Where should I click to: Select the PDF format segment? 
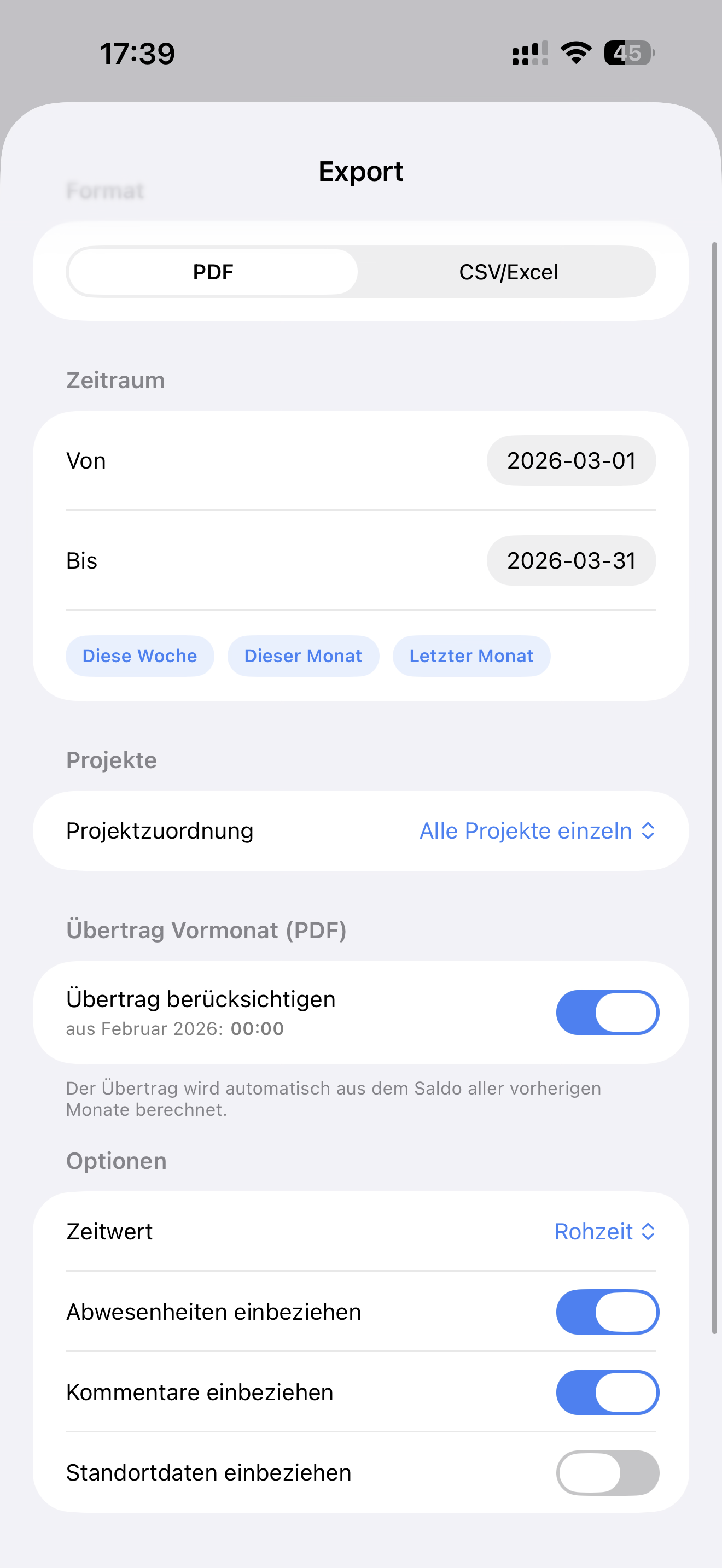pos(212,272)
